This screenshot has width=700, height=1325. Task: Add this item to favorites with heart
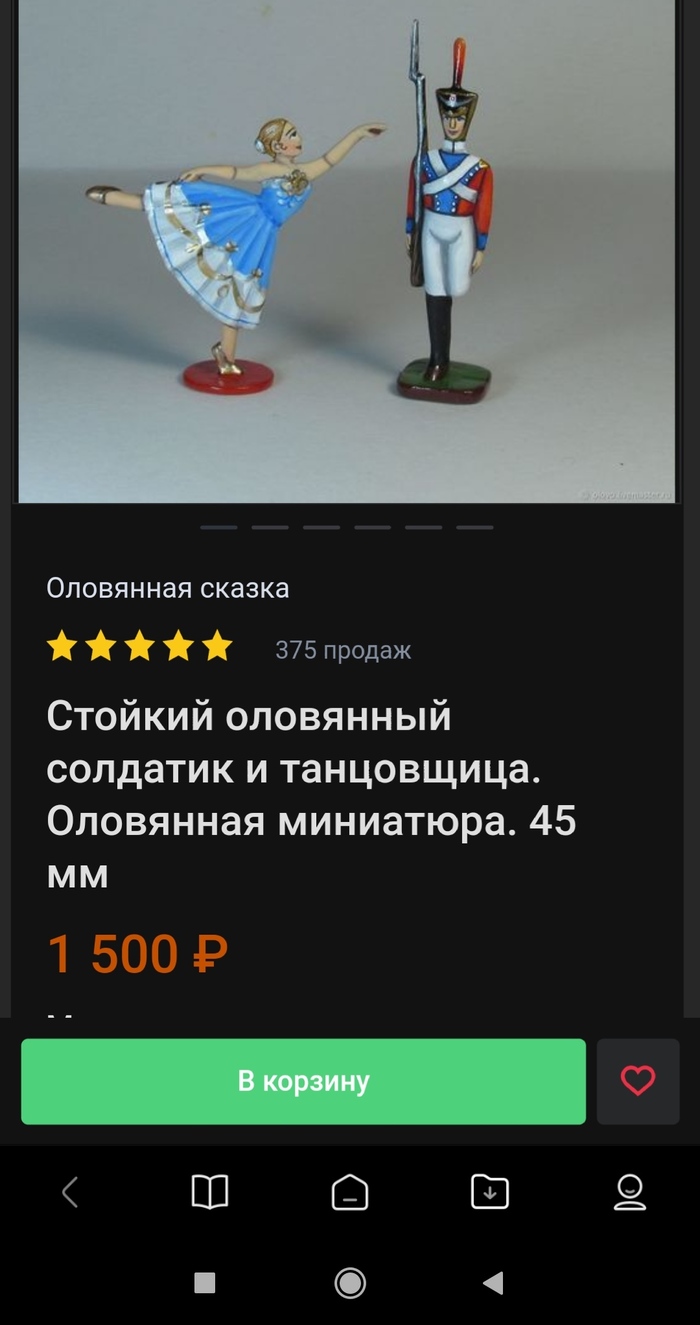click(637, 1081)
